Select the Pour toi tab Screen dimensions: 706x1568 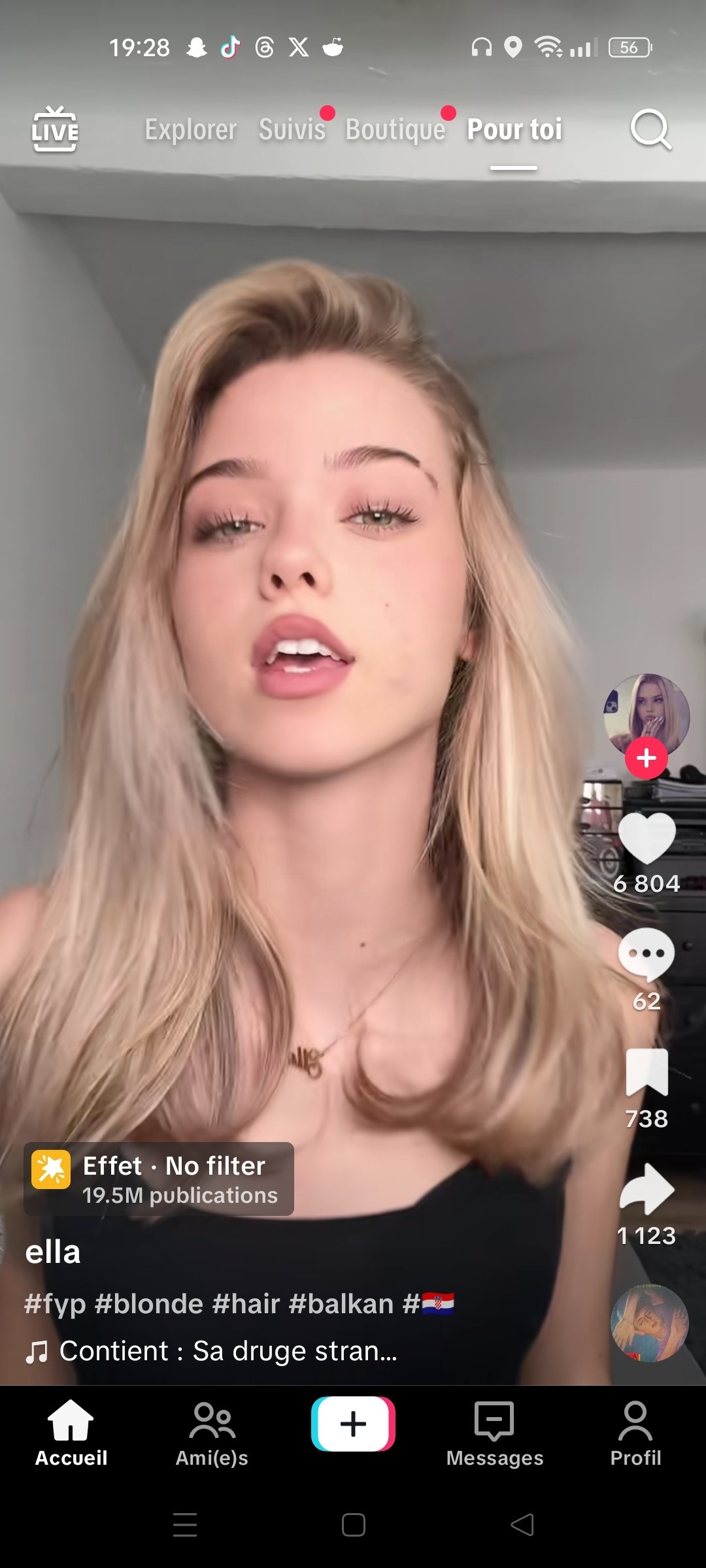[x=514, y=129]
